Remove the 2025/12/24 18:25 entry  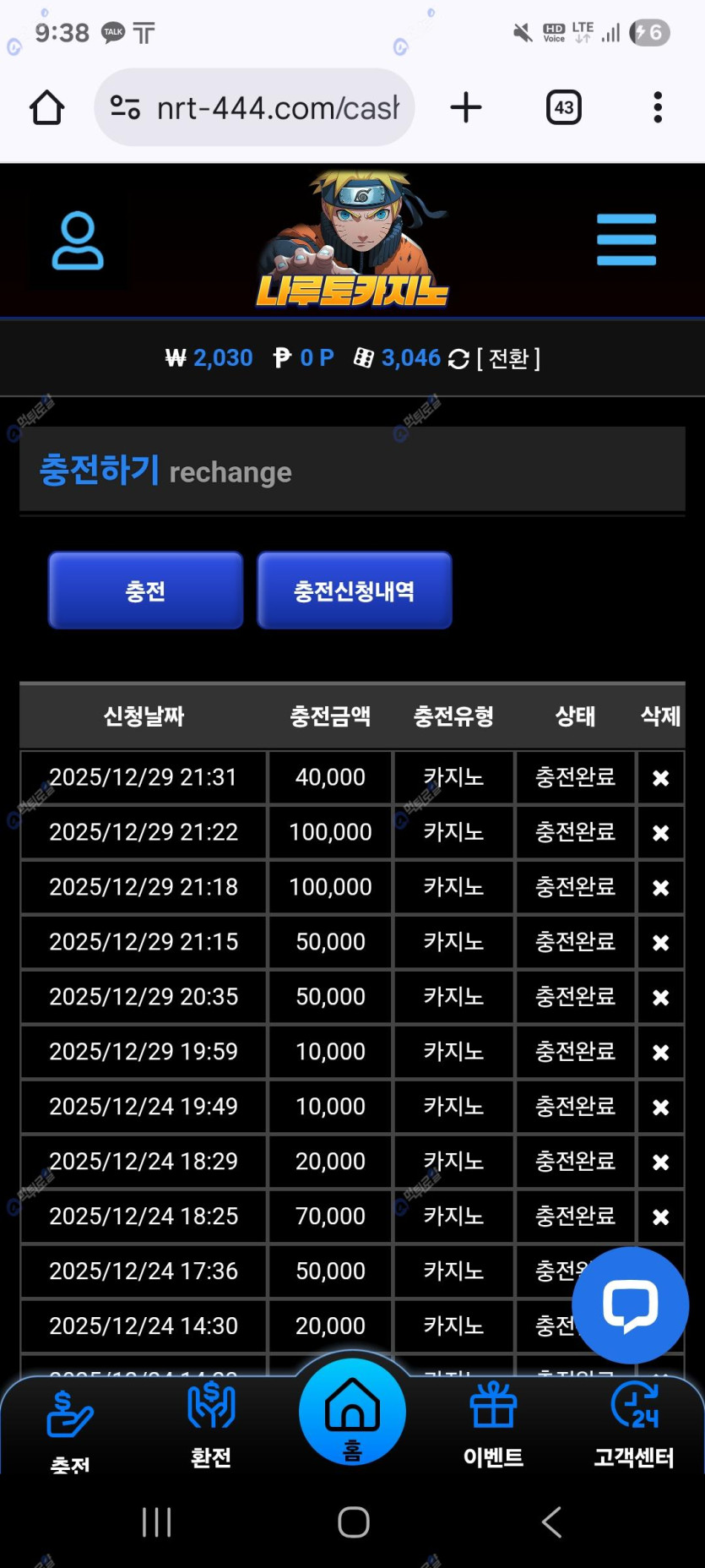(x=660, y=1217)
